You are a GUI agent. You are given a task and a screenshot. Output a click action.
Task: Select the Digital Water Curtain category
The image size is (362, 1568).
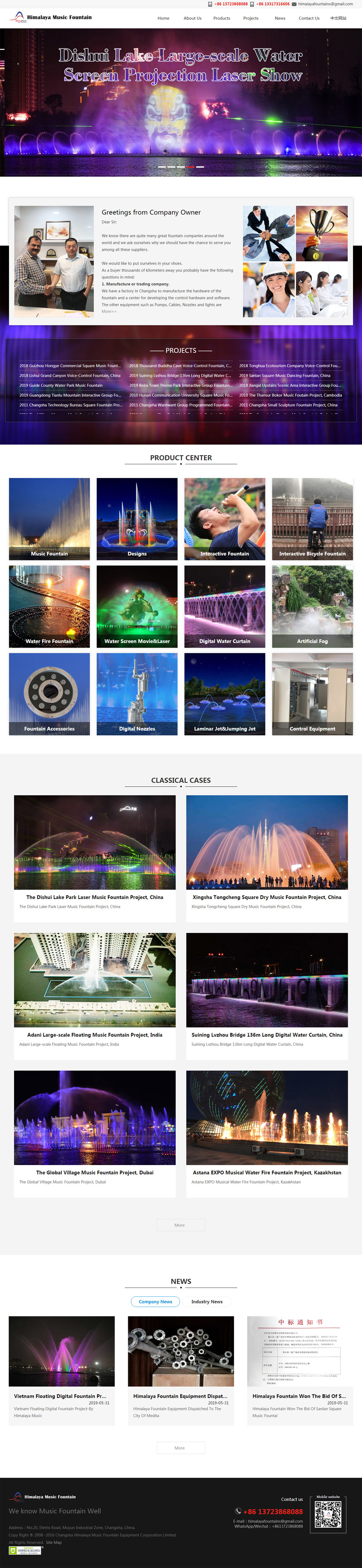224,606
